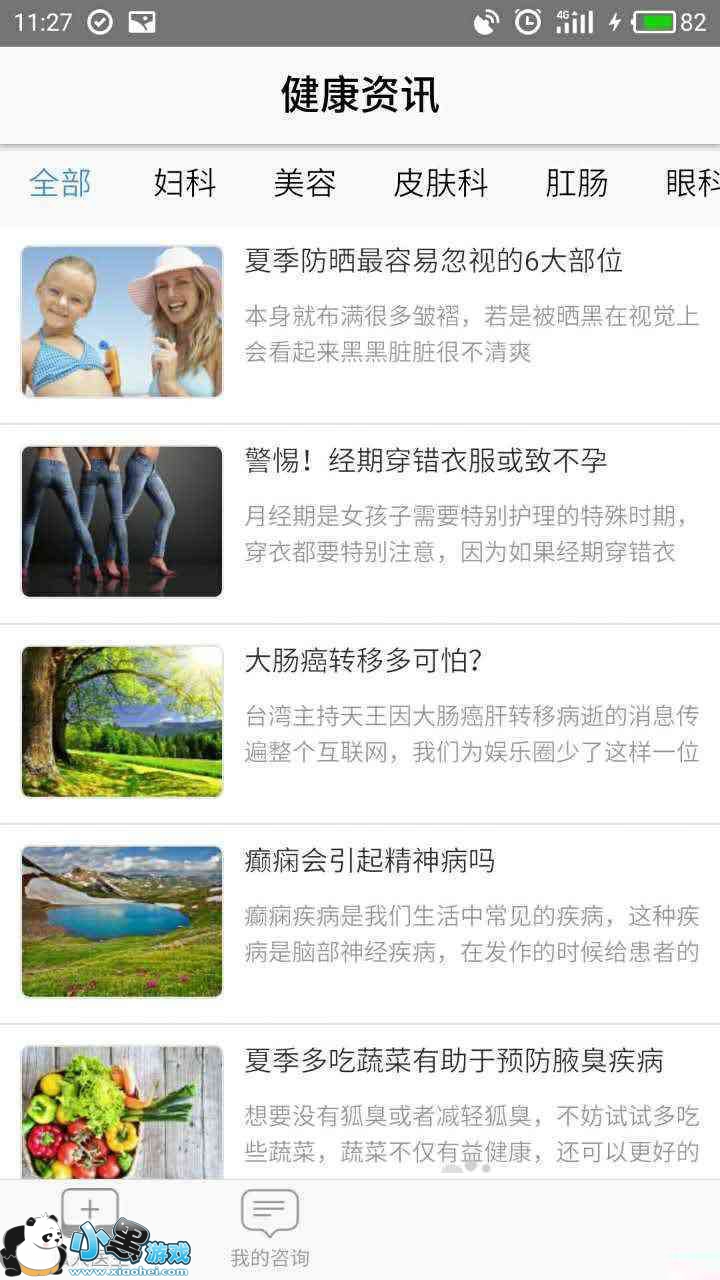Screen dimensions: 720x1280
Task: Switch to the 眼科 tab
Action: coord(692,184)
